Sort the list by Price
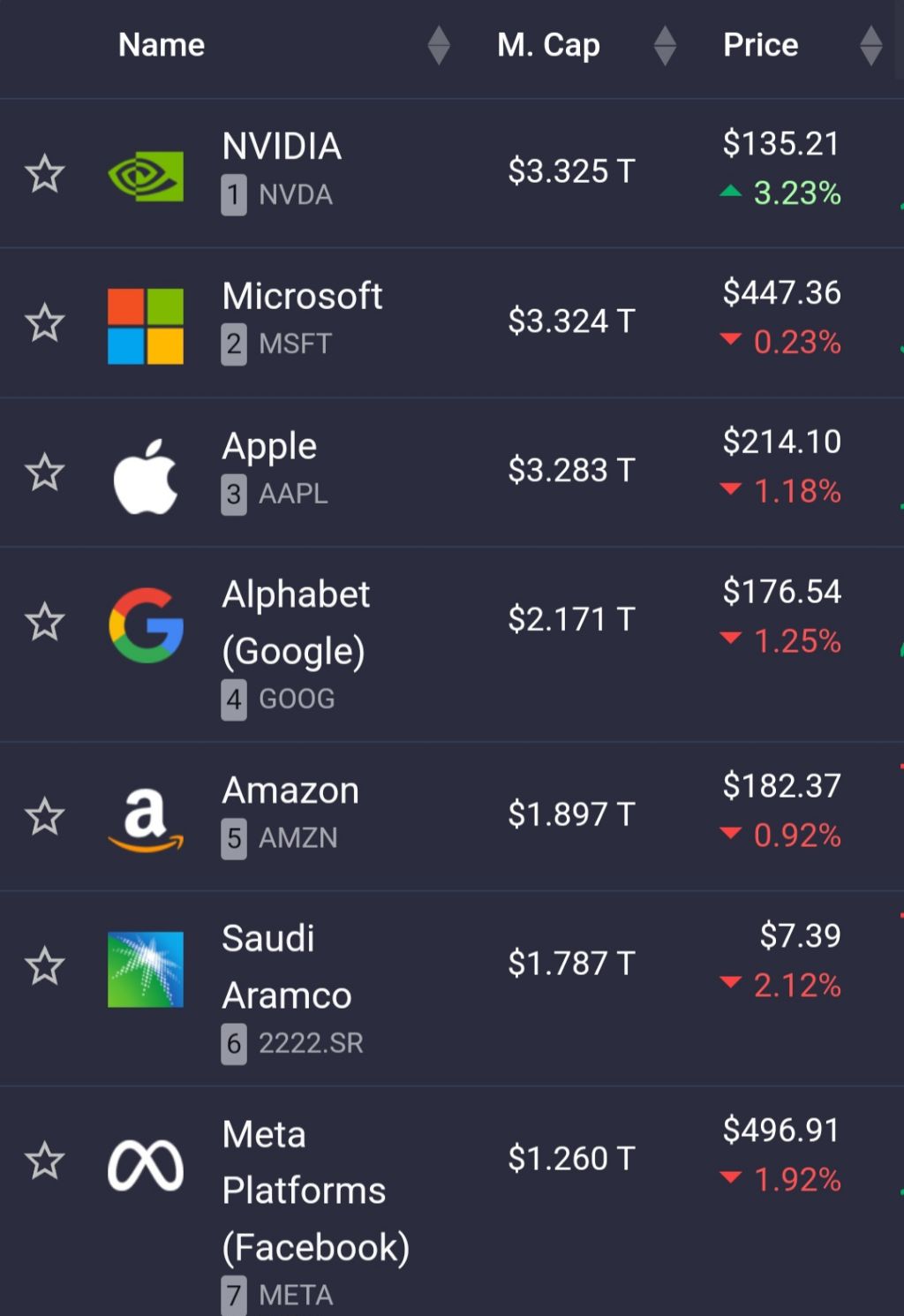 (760, 45)
